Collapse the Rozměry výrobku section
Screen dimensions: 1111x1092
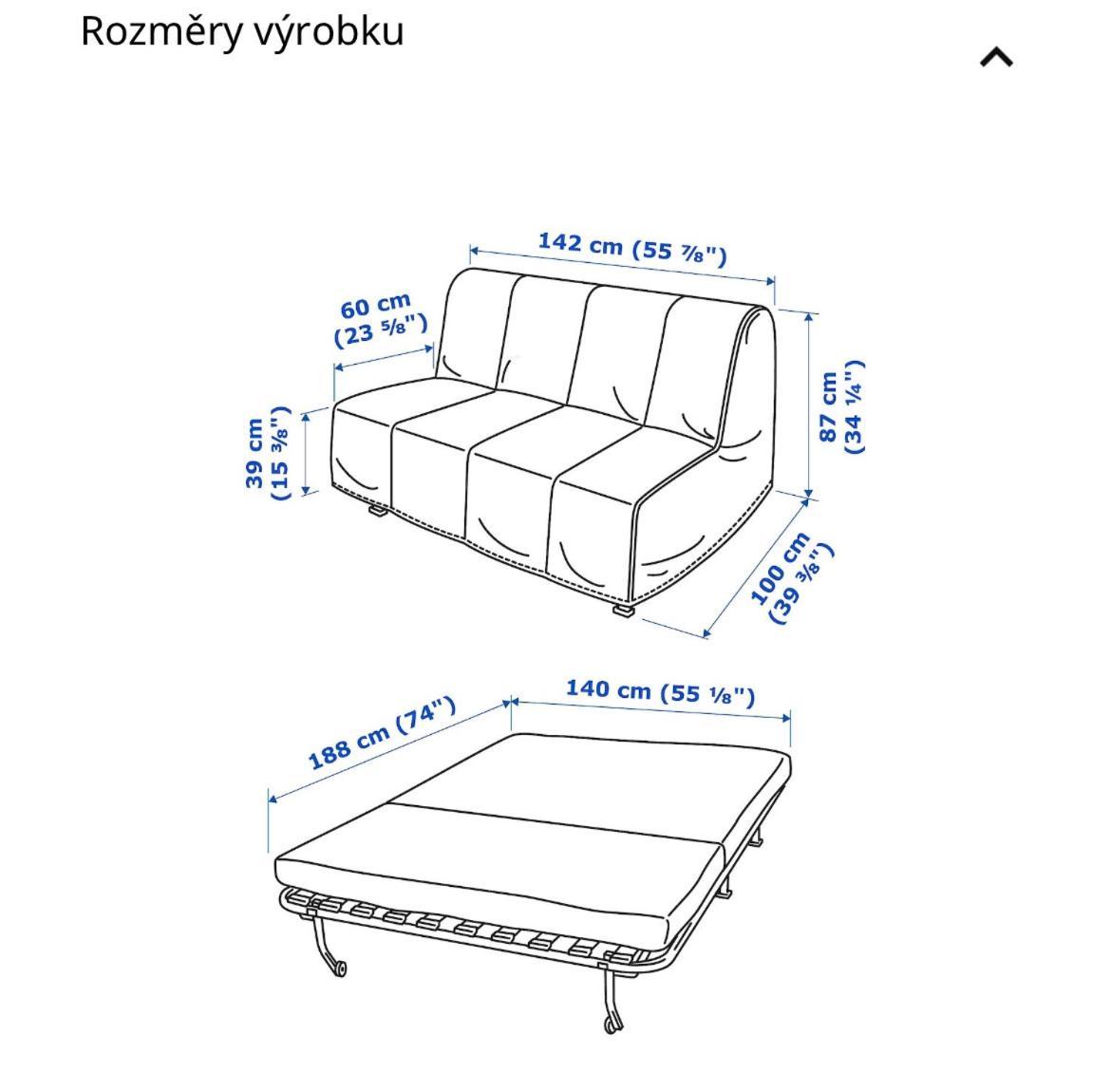[x=996, y=58]
